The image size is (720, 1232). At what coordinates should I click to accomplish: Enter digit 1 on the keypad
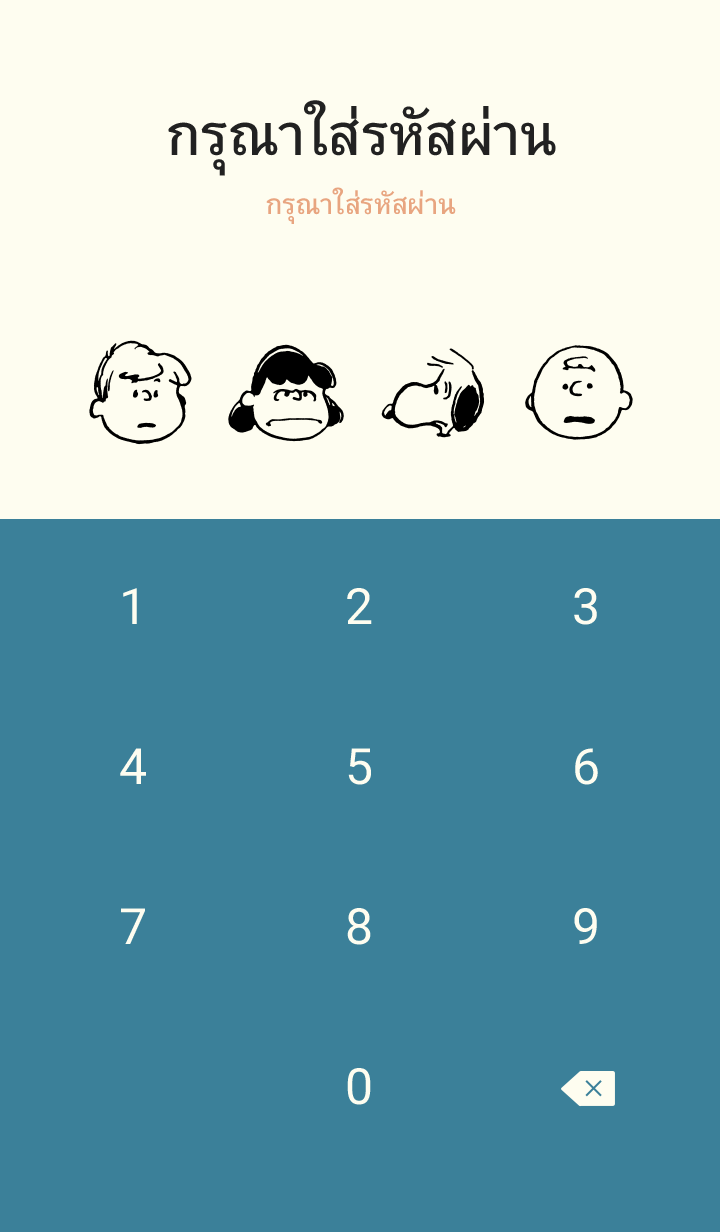pos(133,607)
